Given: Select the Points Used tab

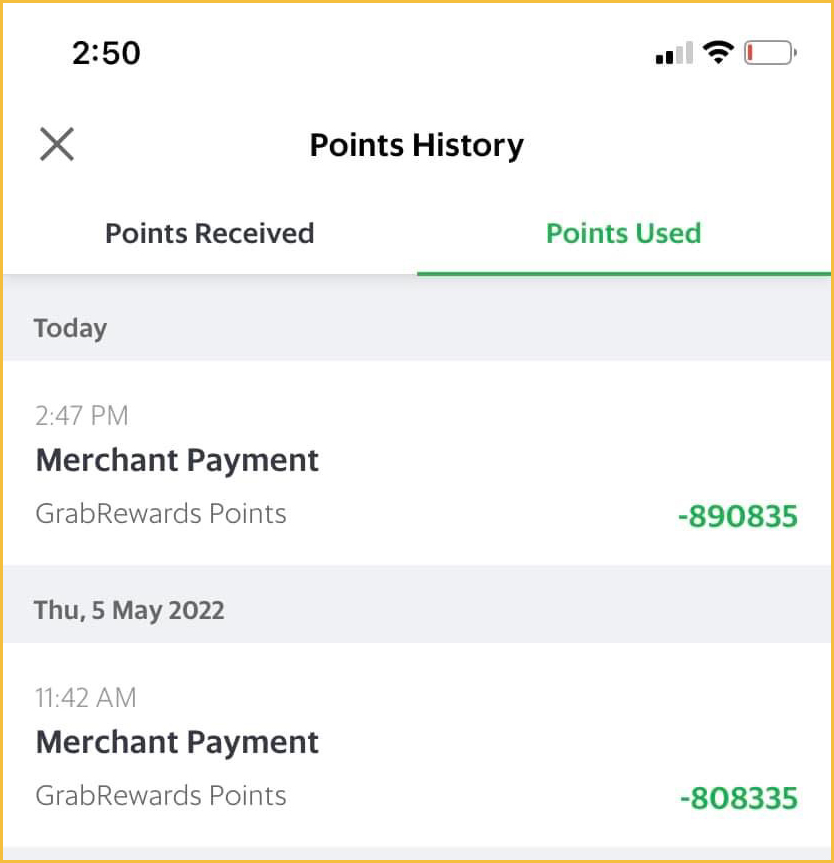Looking at the screenshot, I should click(x=623, y=234).
